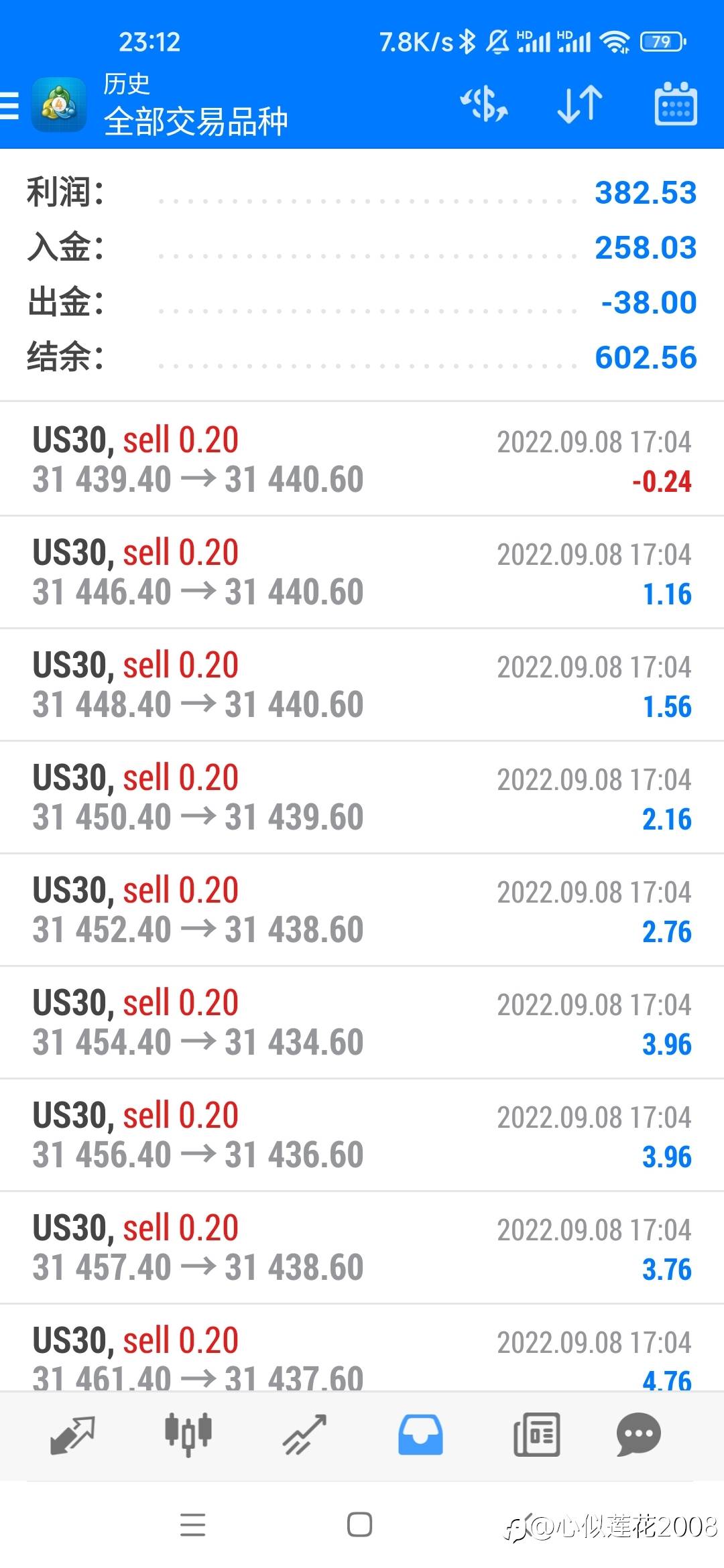Switch to the Chart tab
This screenshot has height=1568, width=724.
pyautogui.click(x=188, y=1435)
